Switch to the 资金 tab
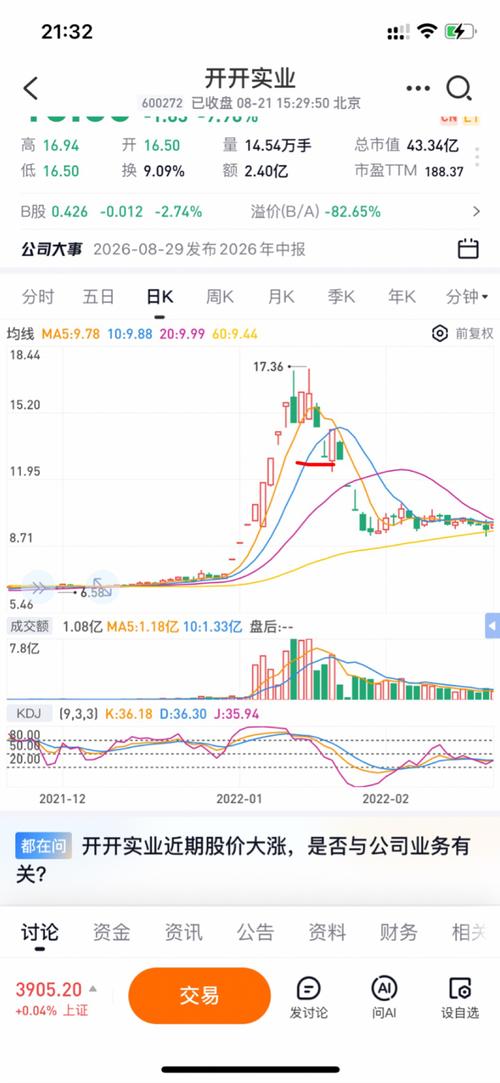Viewport: 500px width, 1083px height. tap(112, 932)
